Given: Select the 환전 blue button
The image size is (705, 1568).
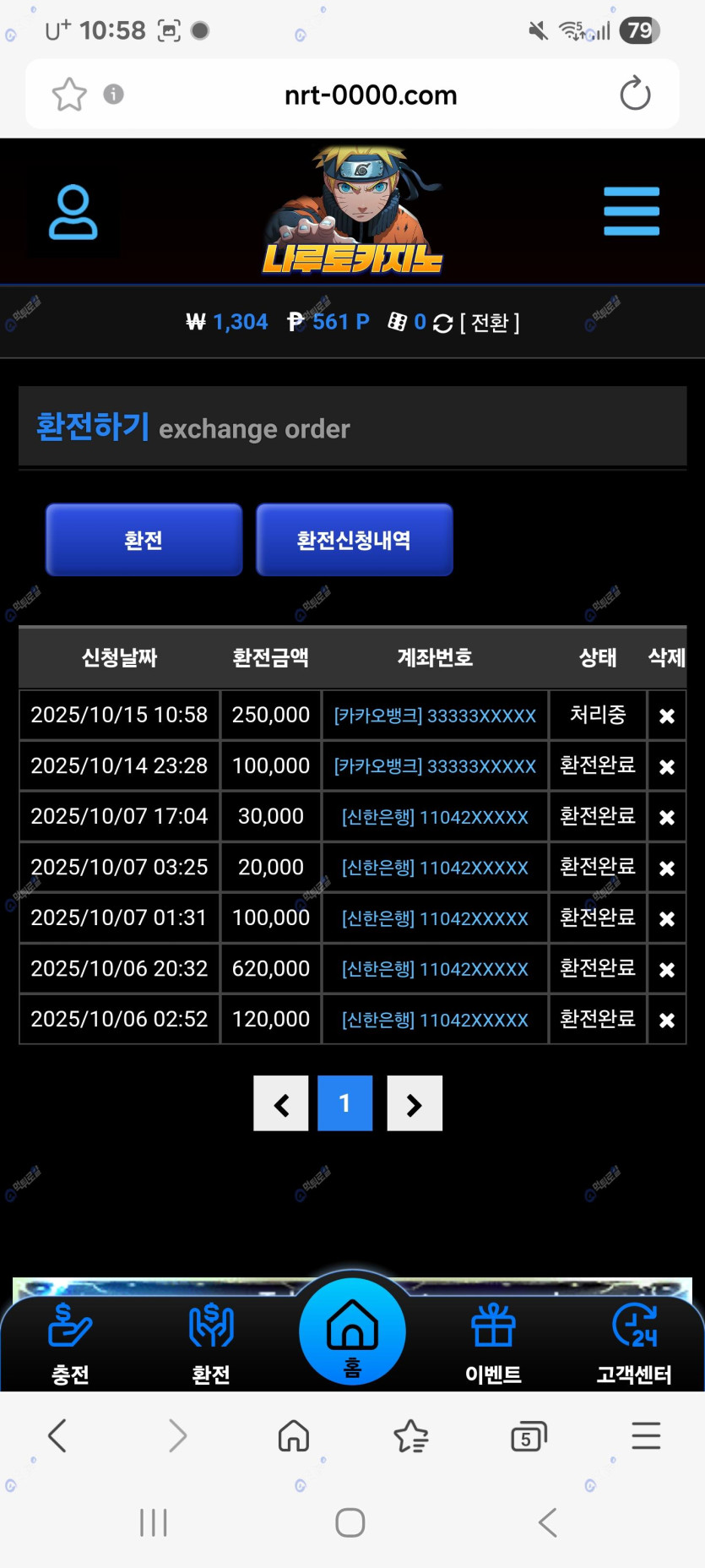Looking at the screenshot, I should [144, 540].
